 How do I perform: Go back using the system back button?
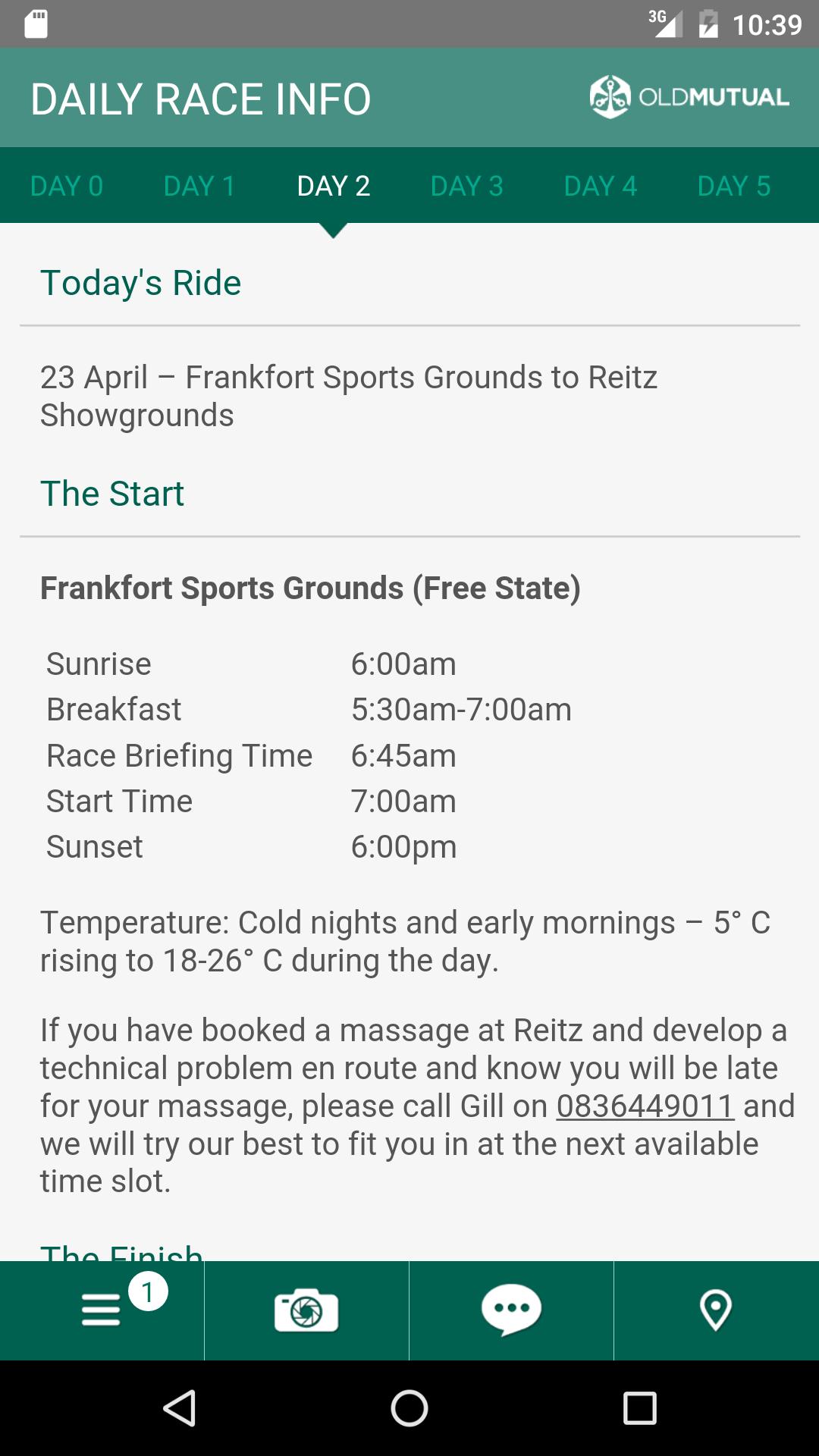pos(180,1409)
